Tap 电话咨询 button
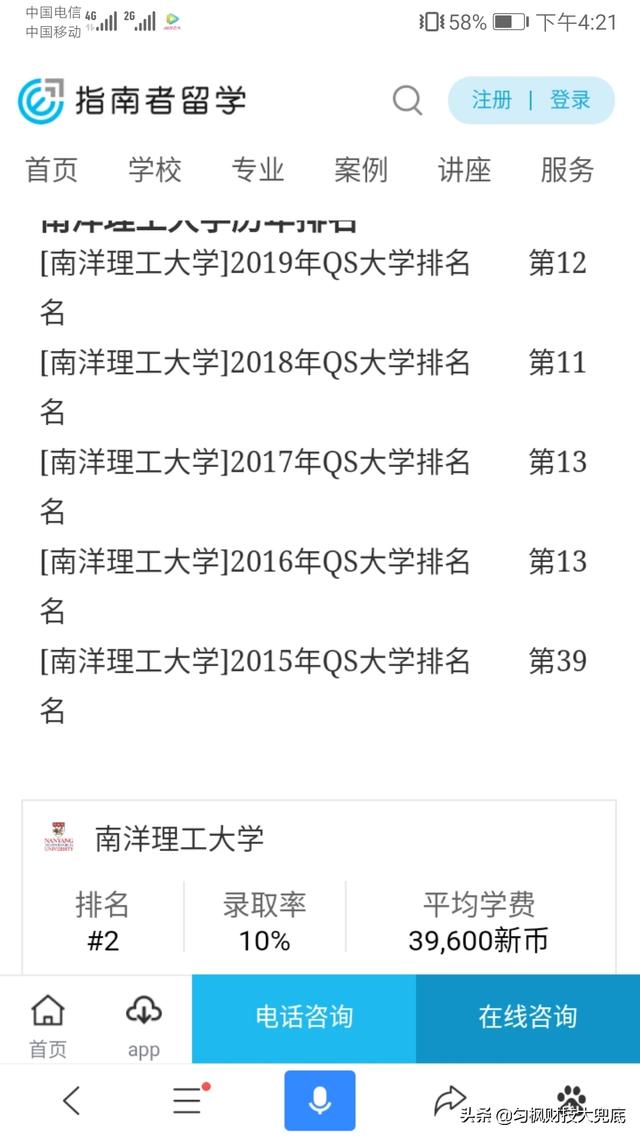 tap(304, 1018)
